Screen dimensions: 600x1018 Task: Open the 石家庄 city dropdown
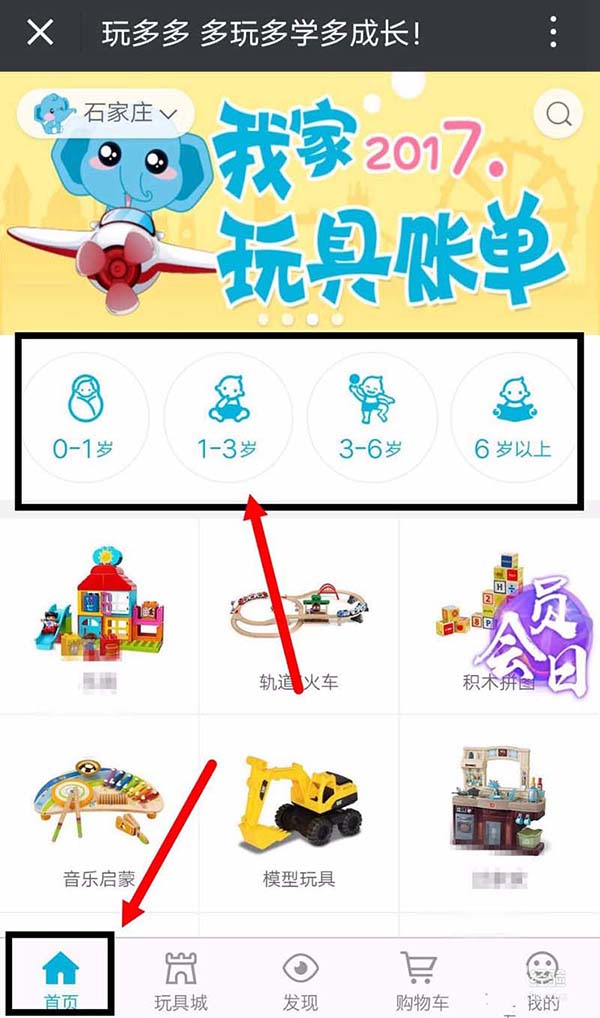point(105,113)
